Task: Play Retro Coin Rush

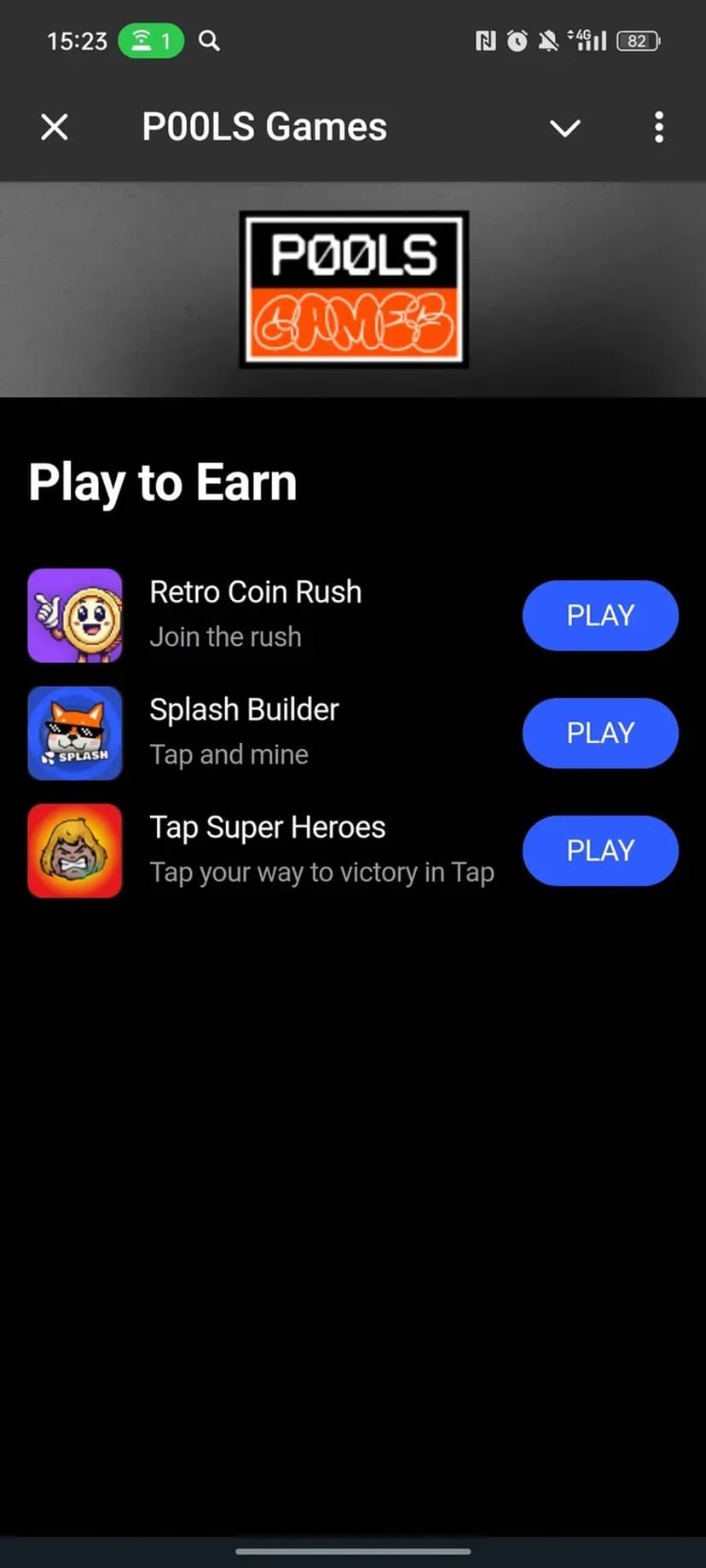Action: click(x=599, y=615)
